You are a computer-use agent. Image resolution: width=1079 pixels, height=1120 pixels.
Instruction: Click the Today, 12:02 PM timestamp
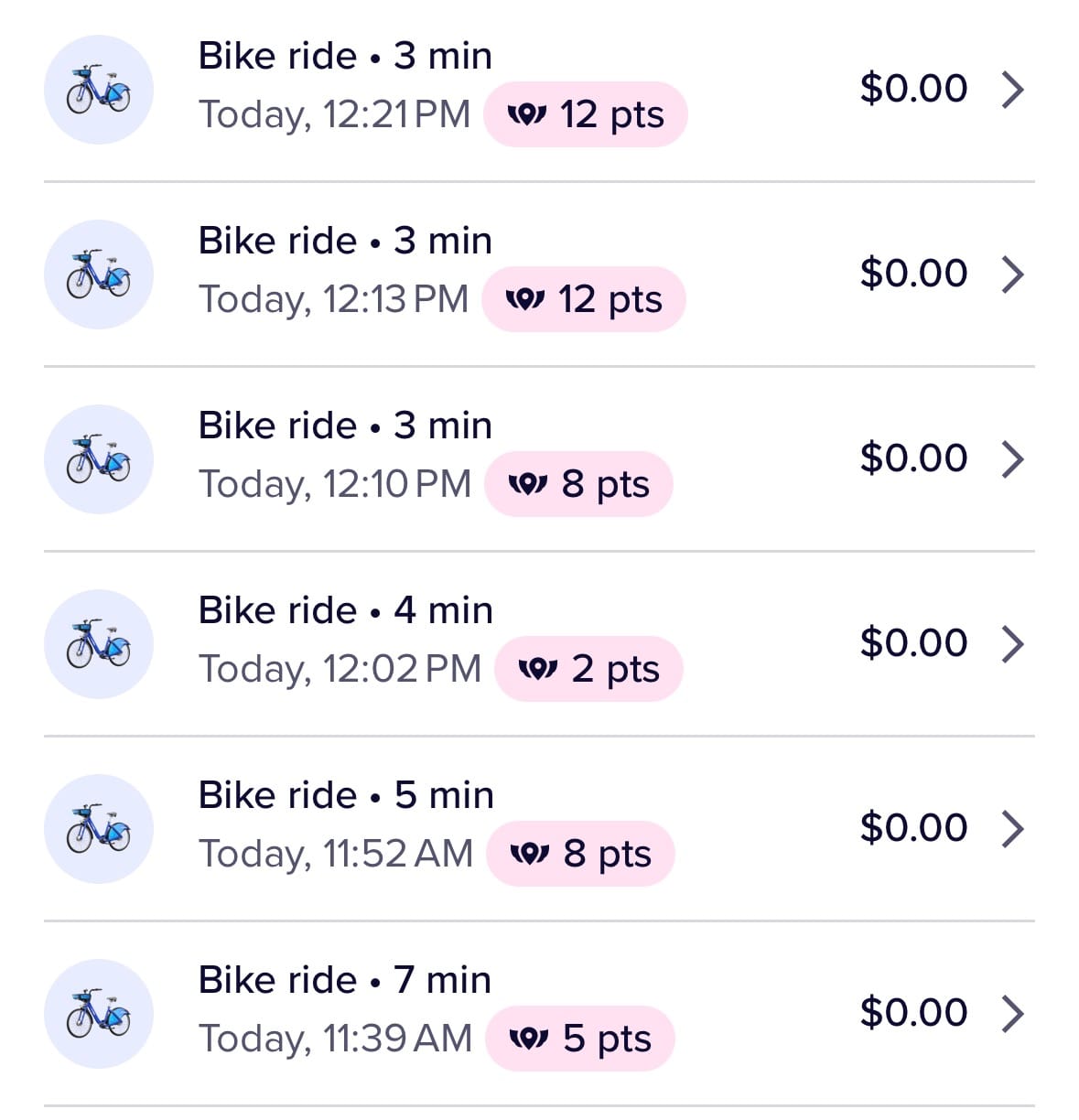[340, 669]
